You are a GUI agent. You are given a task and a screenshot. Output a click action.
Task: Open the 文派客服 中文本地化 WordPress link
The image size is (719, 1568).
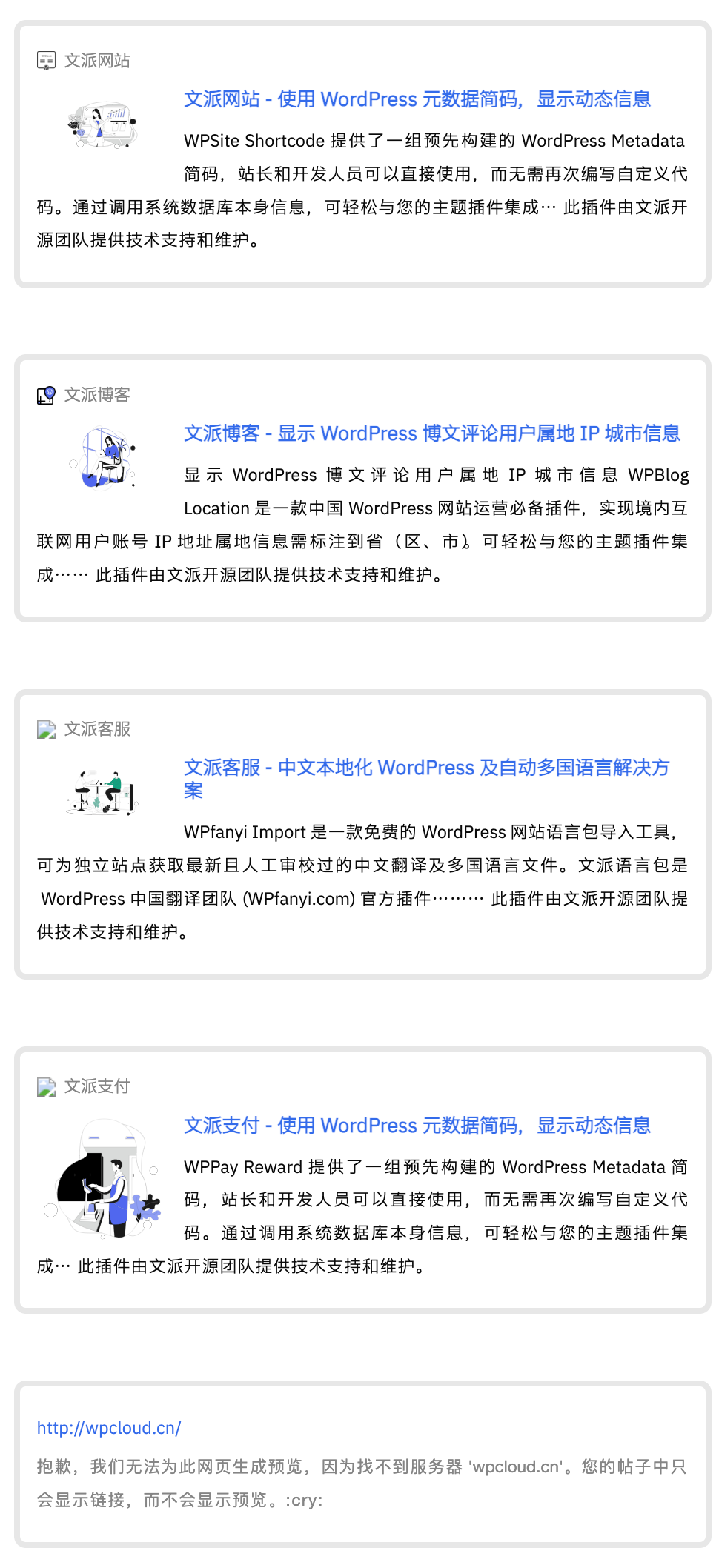(x=426, y=768)
